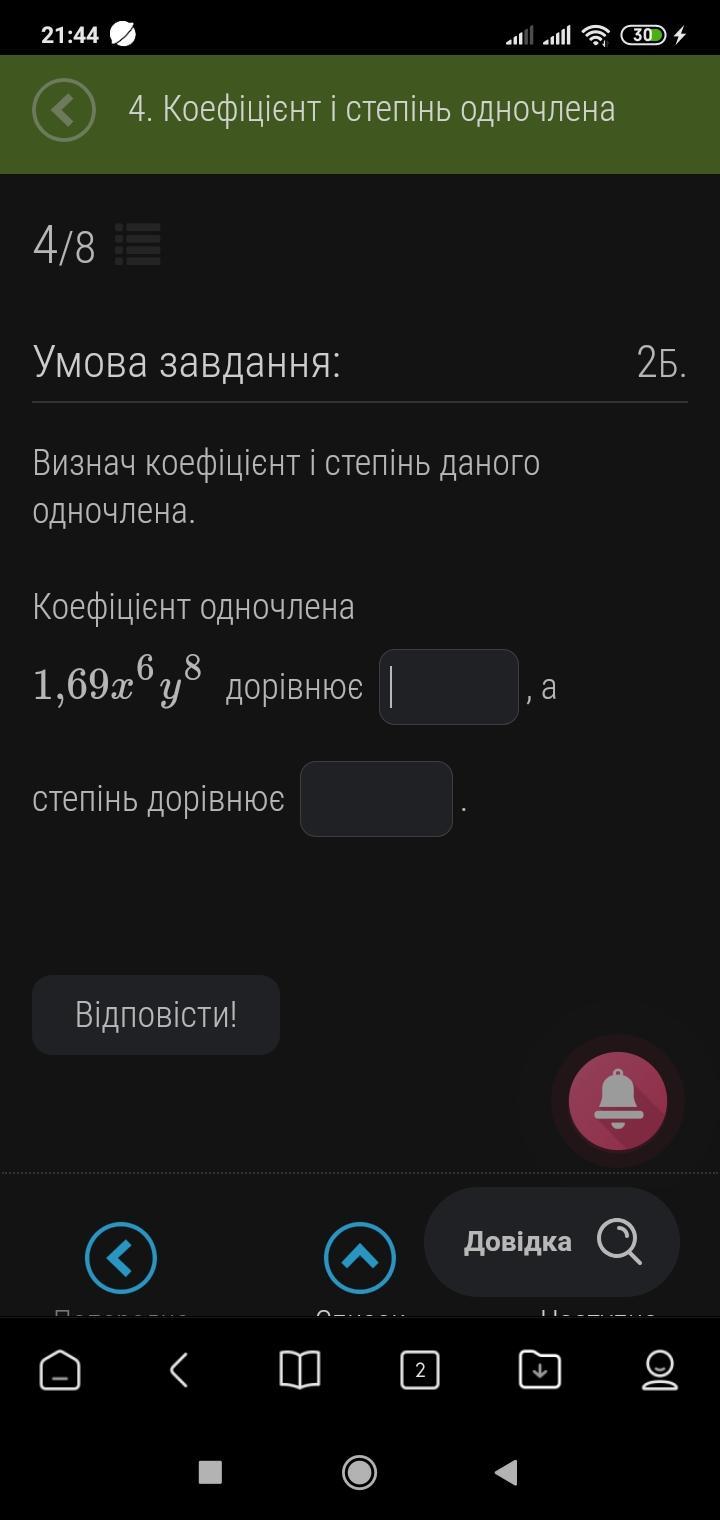This screenshot has height=1520, width=720.
Task: Go to the previous task arrow
Action: [121, 1258]
